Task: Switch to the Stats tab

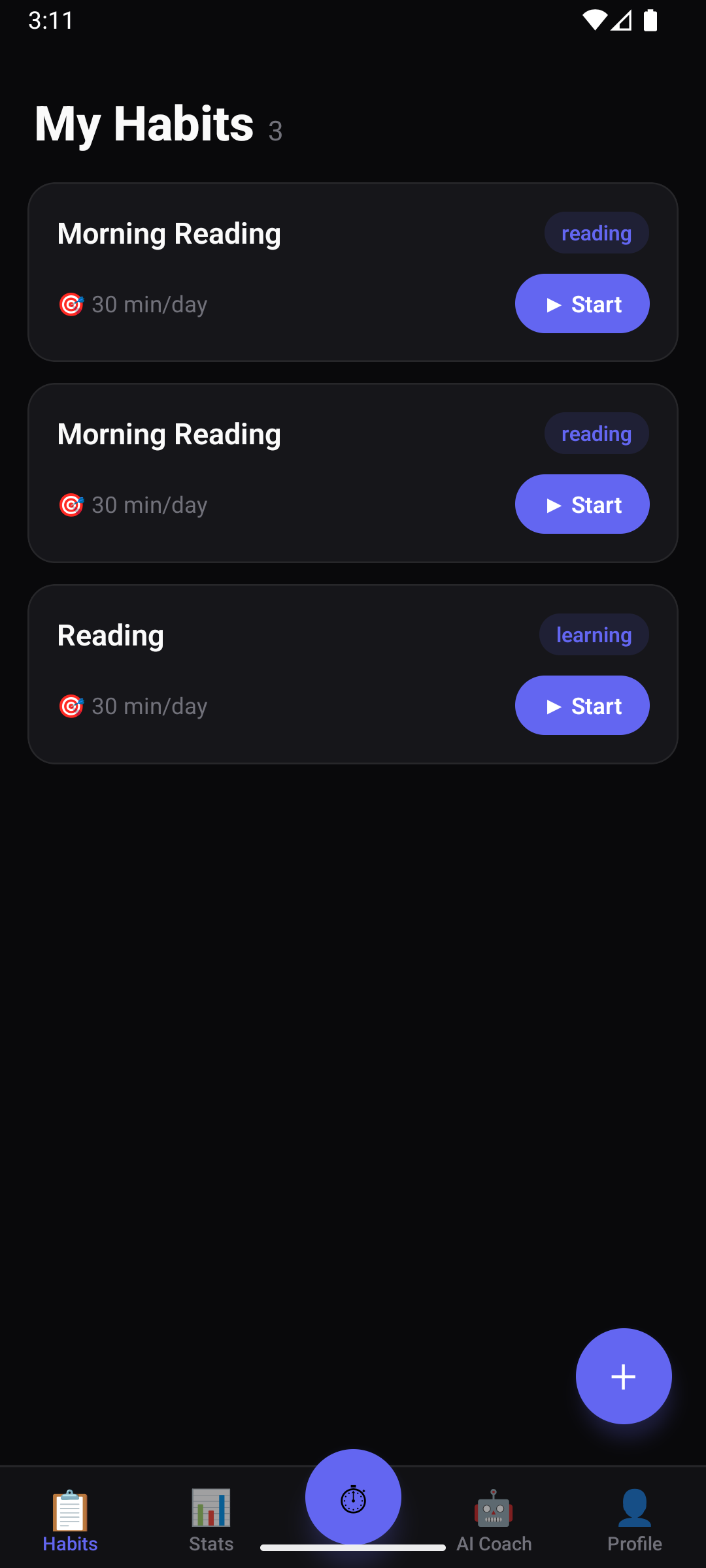Action: tap(211, 1520)
